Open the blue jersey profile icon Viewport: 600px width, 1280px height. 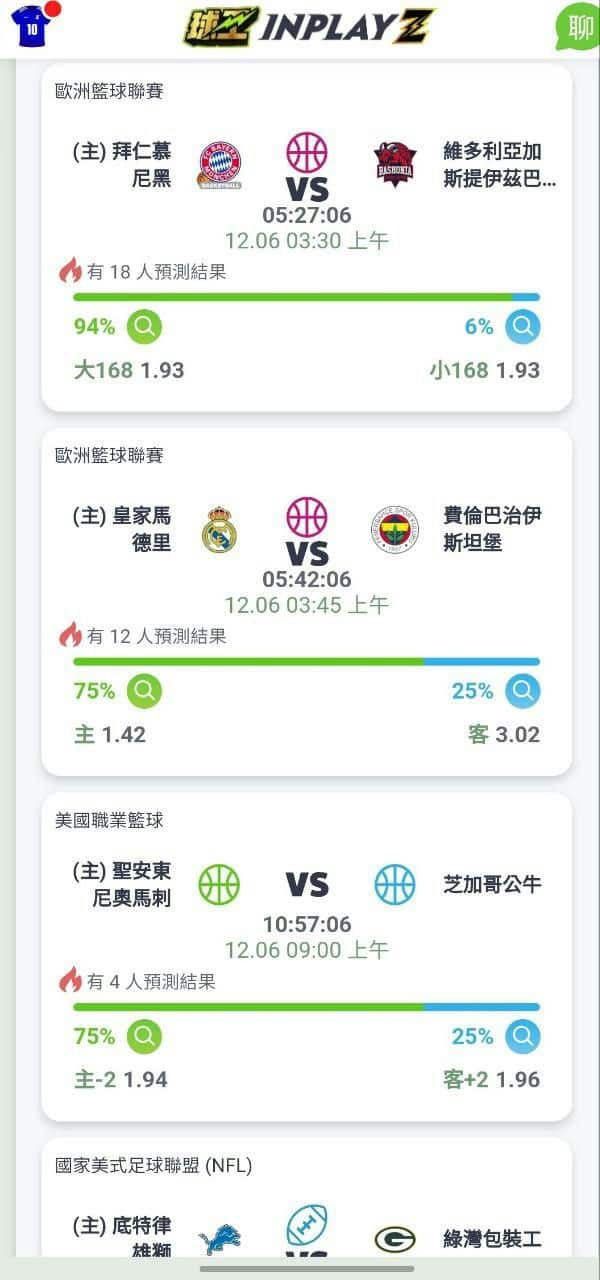click(x=32, y=26)
